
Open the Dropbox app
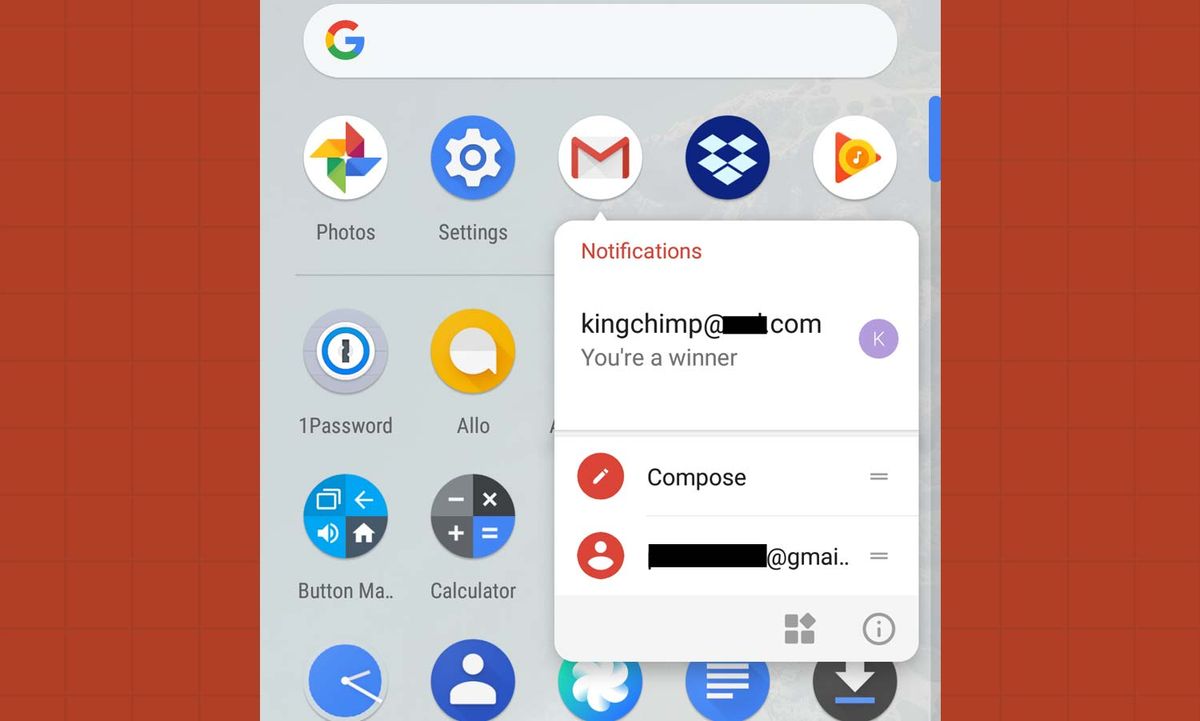coord(727,158)
